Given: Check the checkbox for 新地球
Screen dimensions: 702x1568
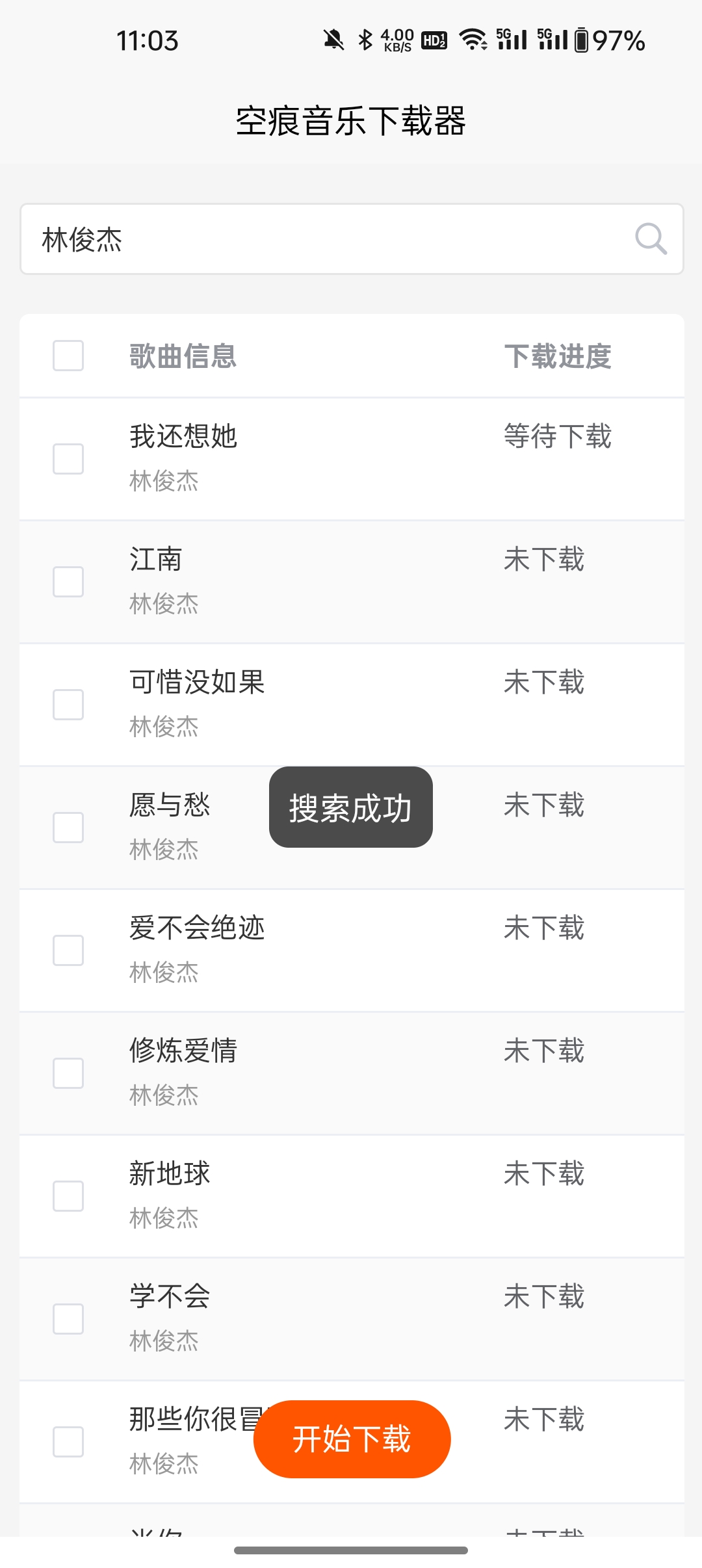Looking at the screenshot, I should coord(68,1195).
